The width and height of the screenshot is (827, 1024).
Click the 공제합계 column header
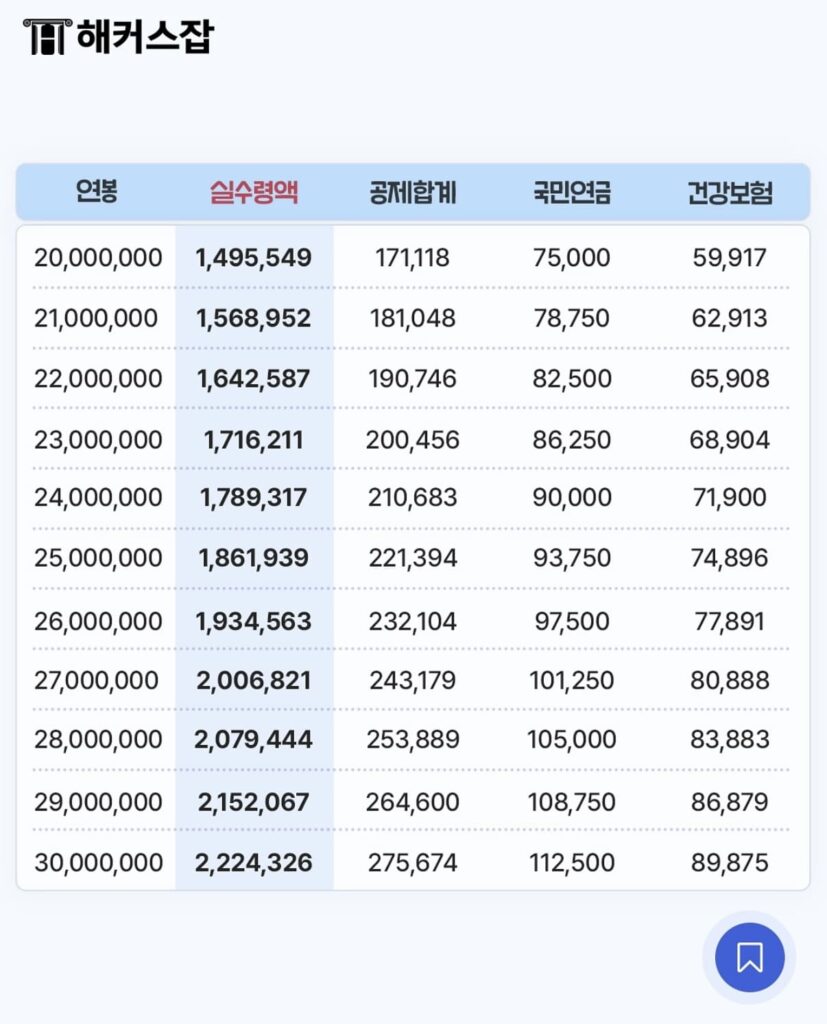411,194
